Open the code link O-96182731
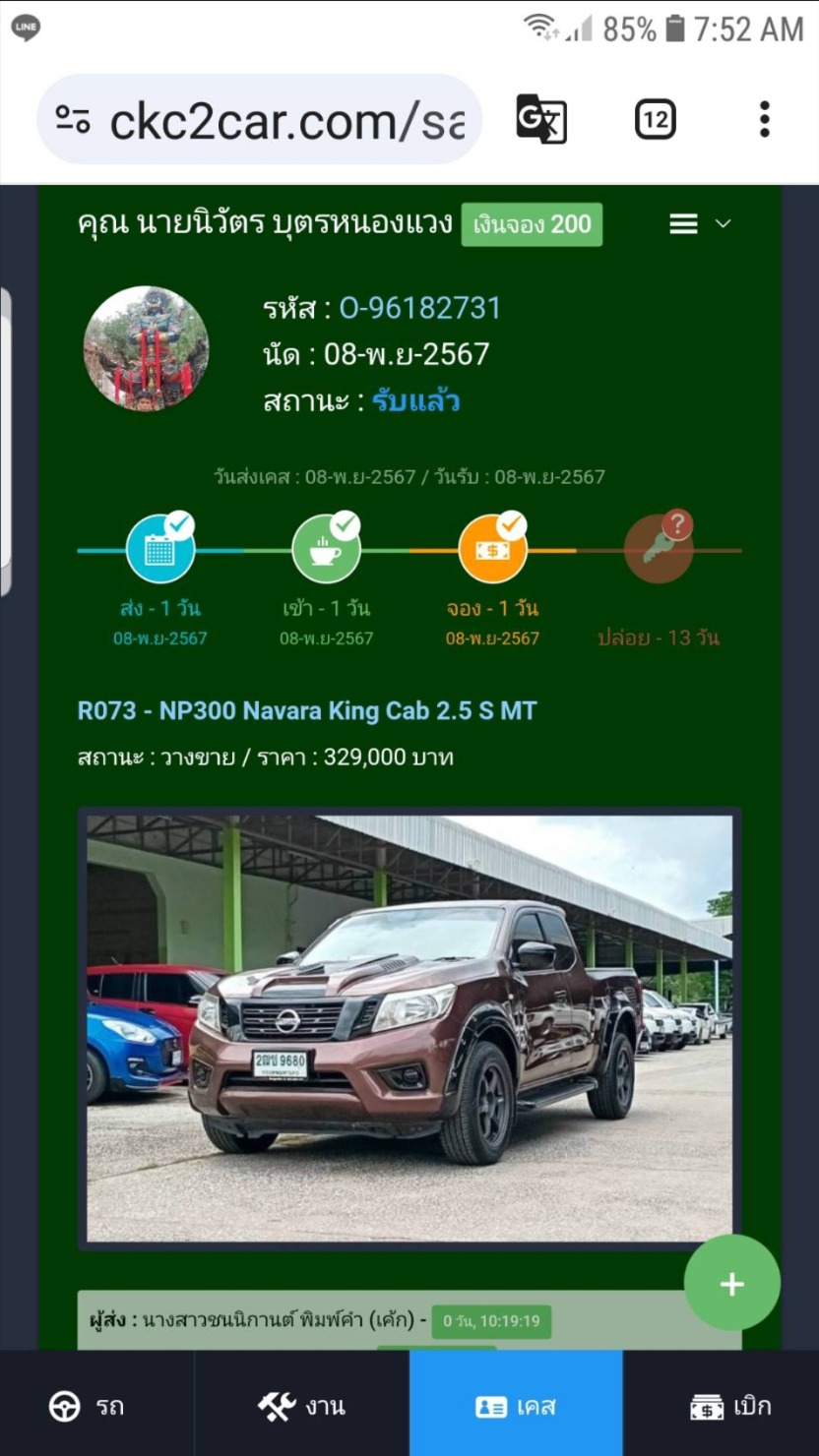Image resolution: width=819 pixels, height=1456 pixels. click(420, 309)
